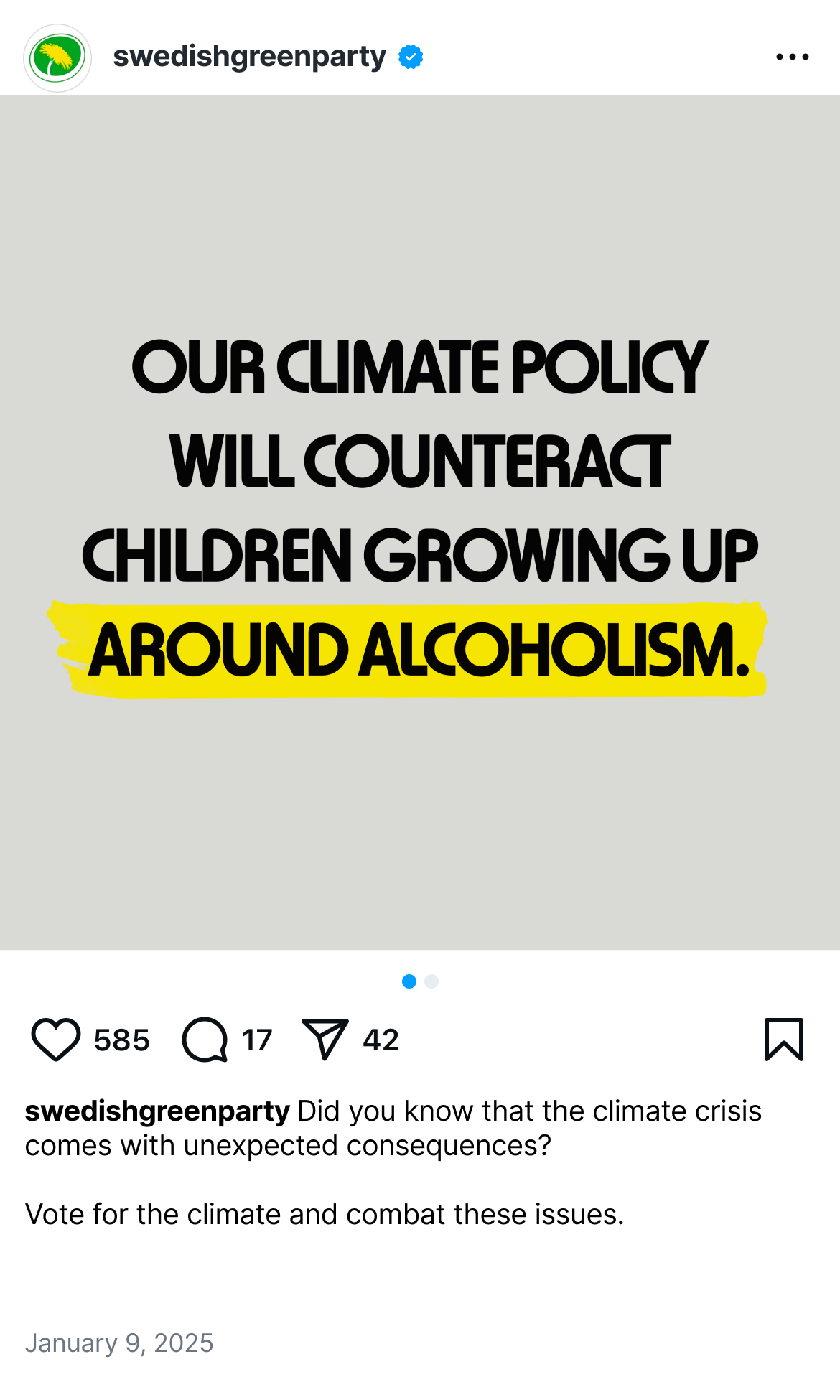Open comments on this post
Image resolution: width=840 pixels, height=1400 pixels.
tap(205, 1039)
